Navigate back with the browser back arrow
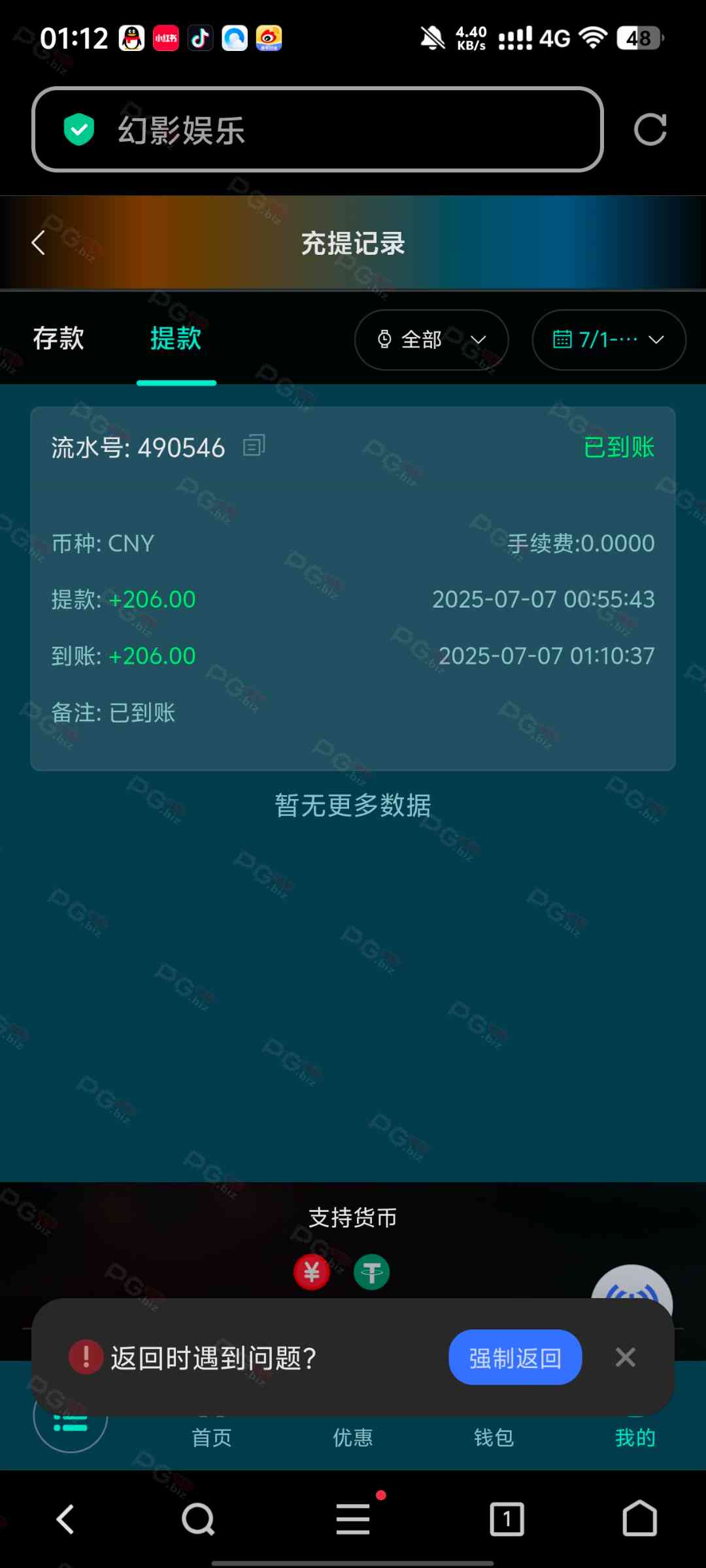This screenshot has width=706, height=1568. pos(65,1519)
